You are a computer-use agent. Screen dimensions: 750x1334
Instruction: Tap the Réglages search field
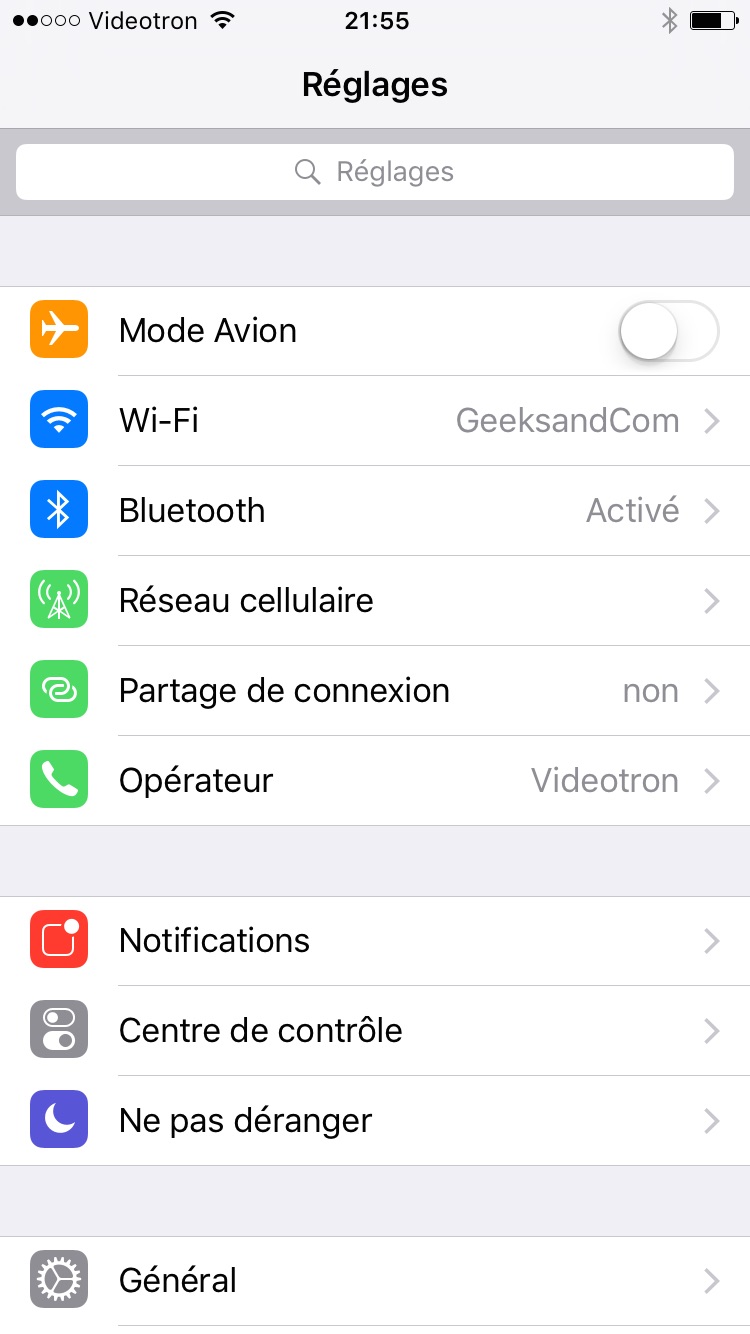click(375, 172)
